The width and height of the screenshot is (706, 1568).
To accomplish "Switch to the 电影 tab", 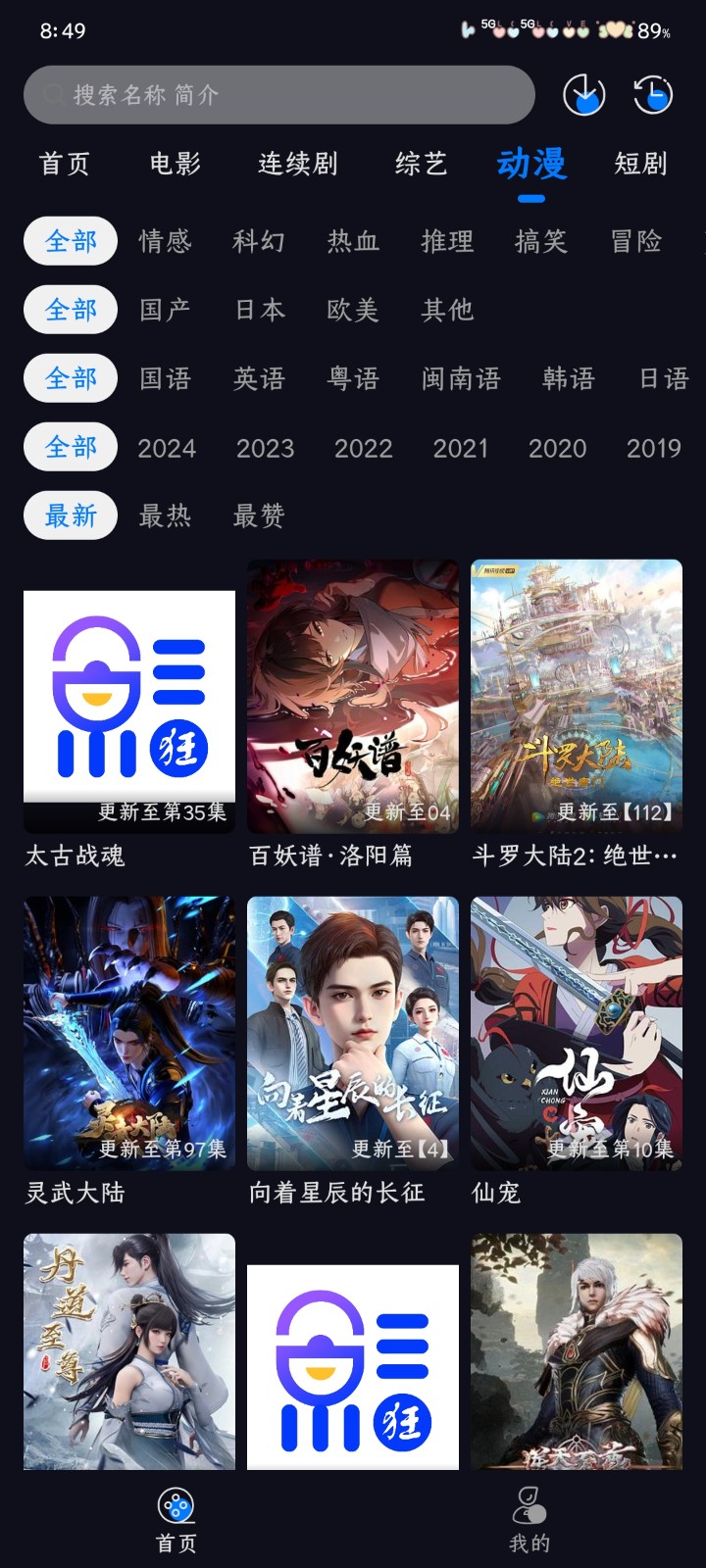I will pos(176,165).
